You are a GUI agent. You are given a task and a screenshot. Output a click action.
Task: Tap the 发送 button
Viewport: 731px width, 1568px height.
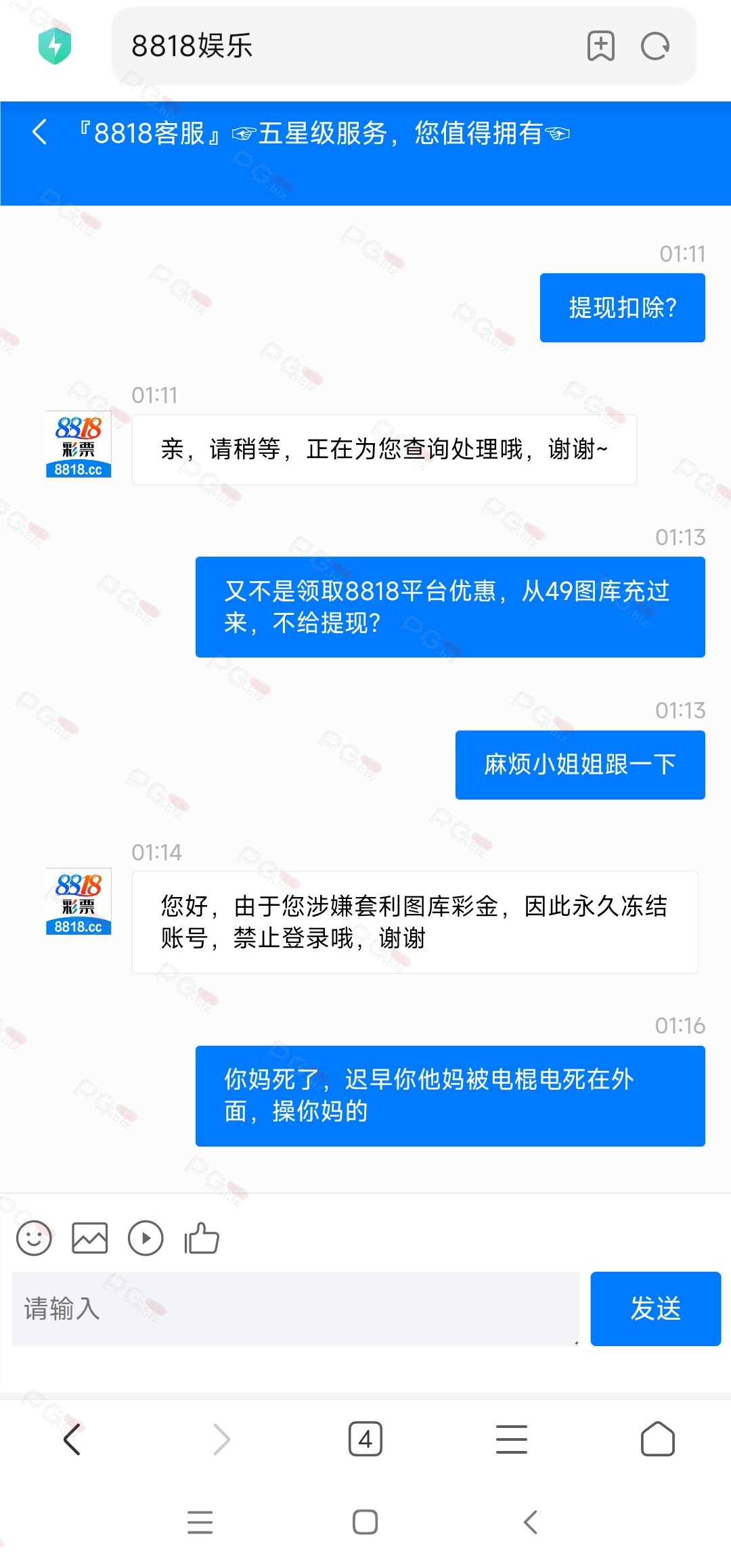(x=655, y=1308)
